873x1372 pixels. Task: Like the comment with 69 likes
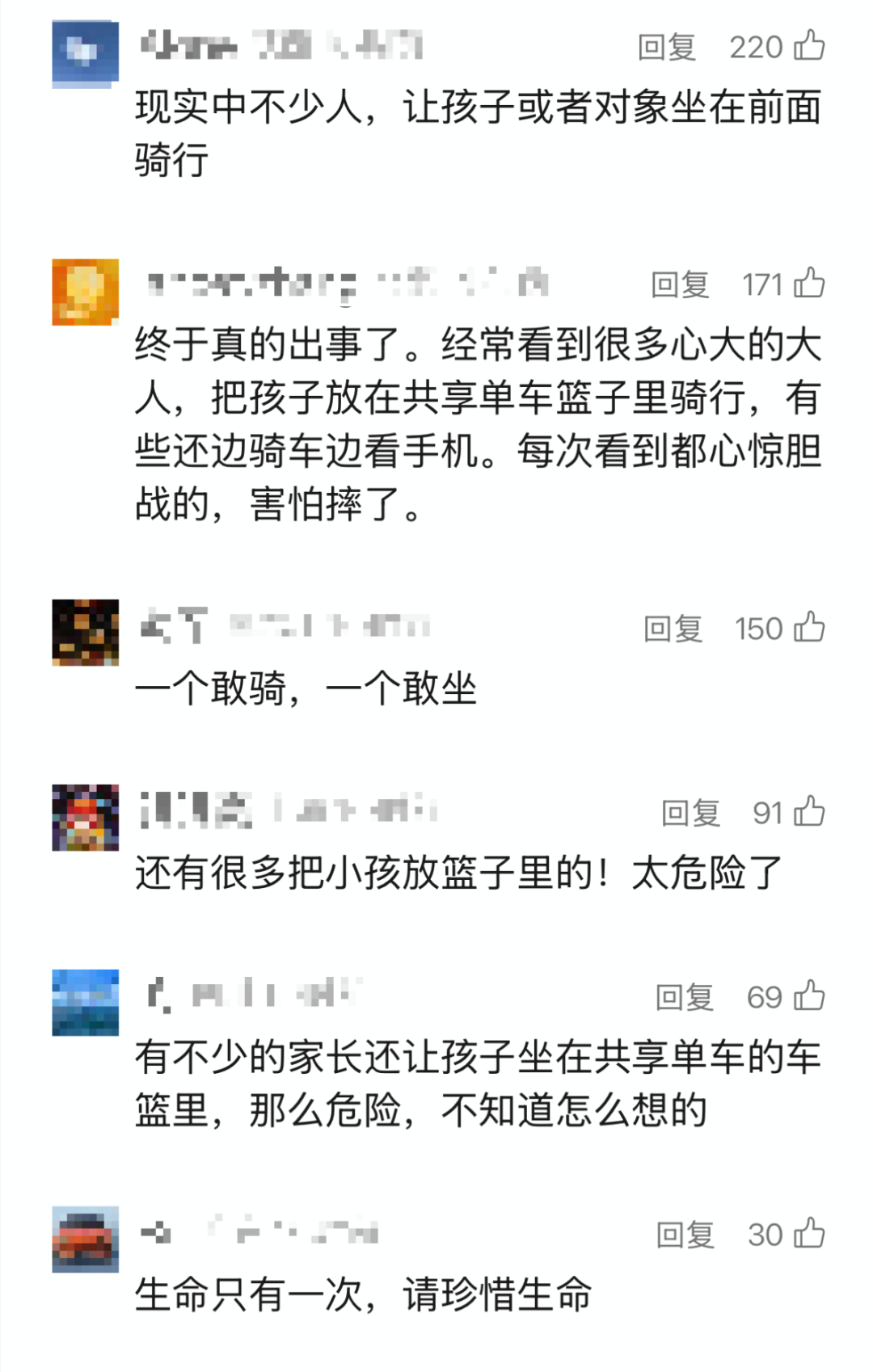(x=809, y=996)
